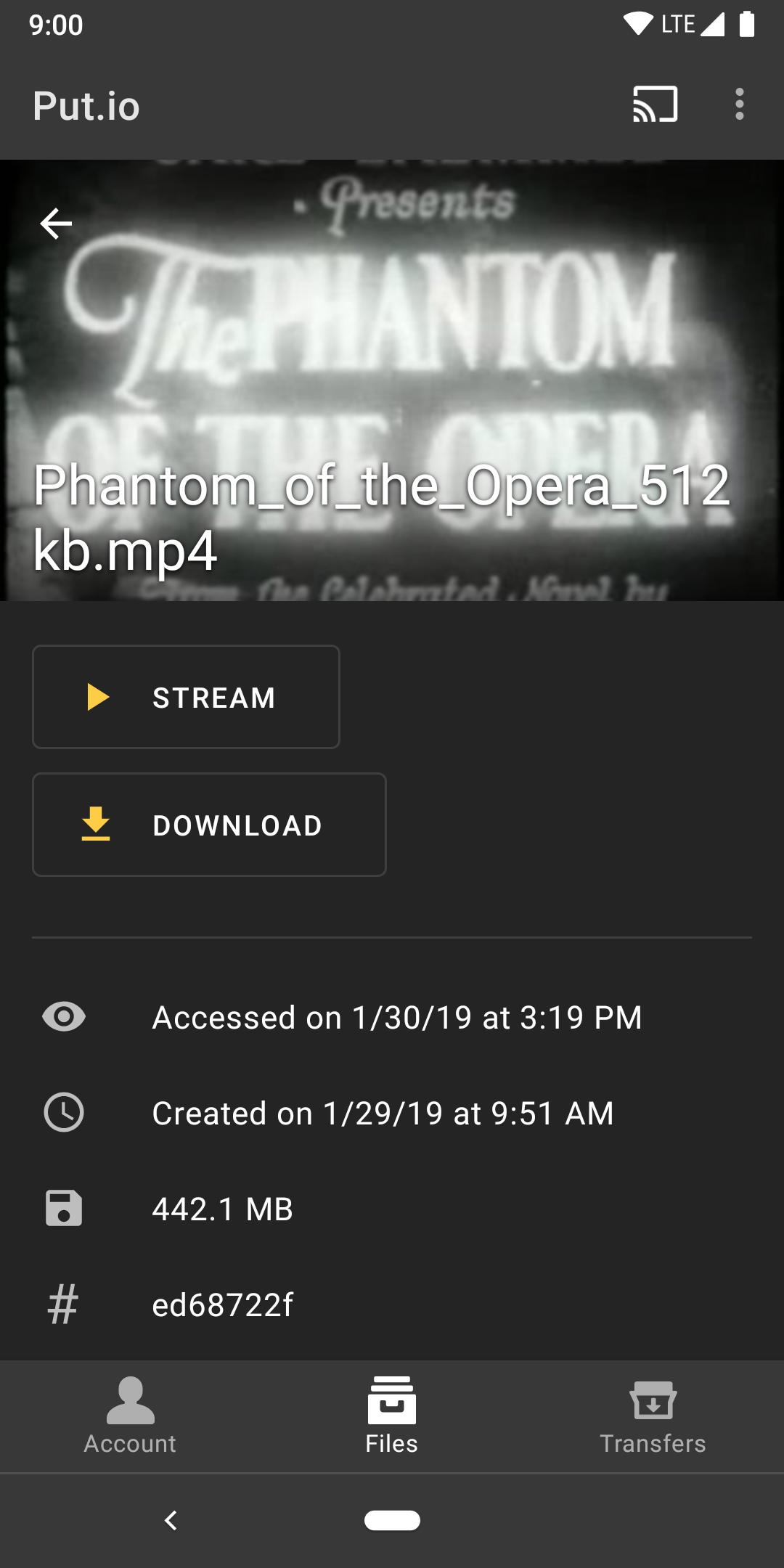Tap the cast icon in the app bar
This screenshot has width=784, height=1568.
pos(655,105)
